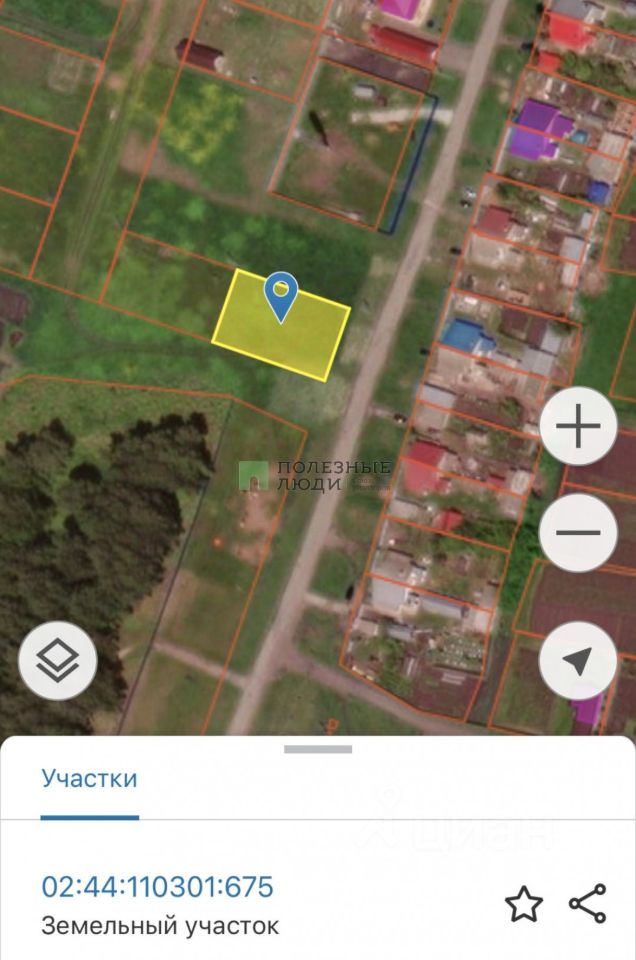Zoom in on the map
This screenshot has width=636, height=960.
click(578, 428)
